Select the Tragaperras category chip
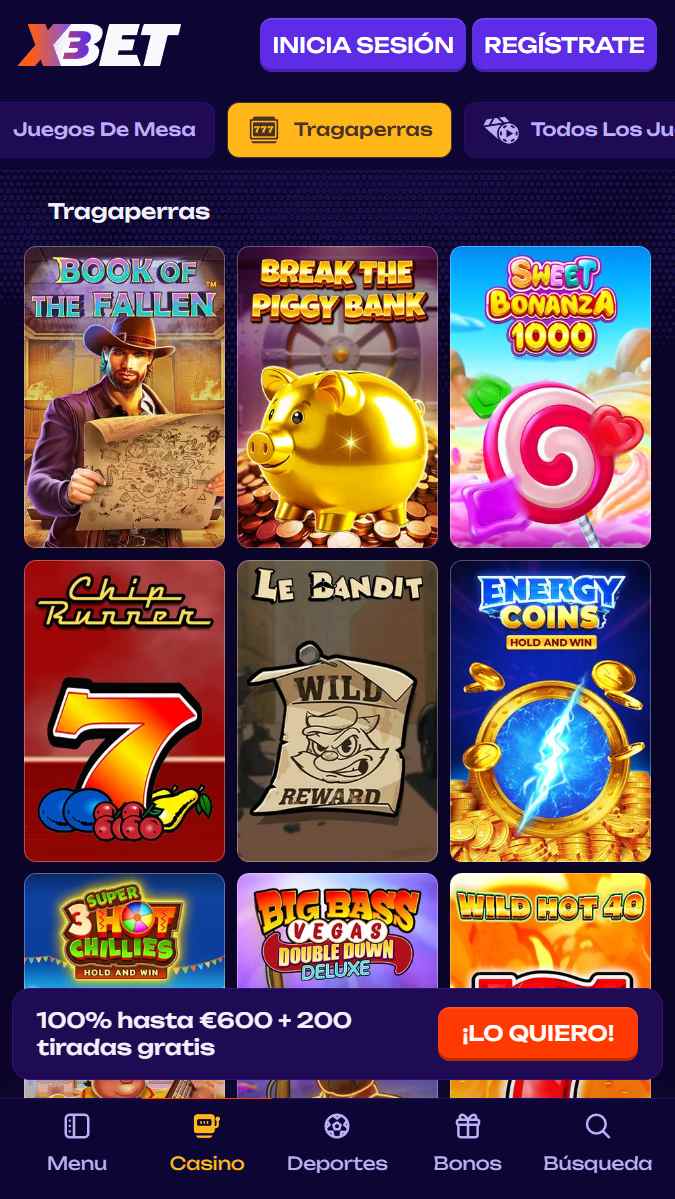The width and height of the screenshot is (675, 1199). click(x=339, y=130)
